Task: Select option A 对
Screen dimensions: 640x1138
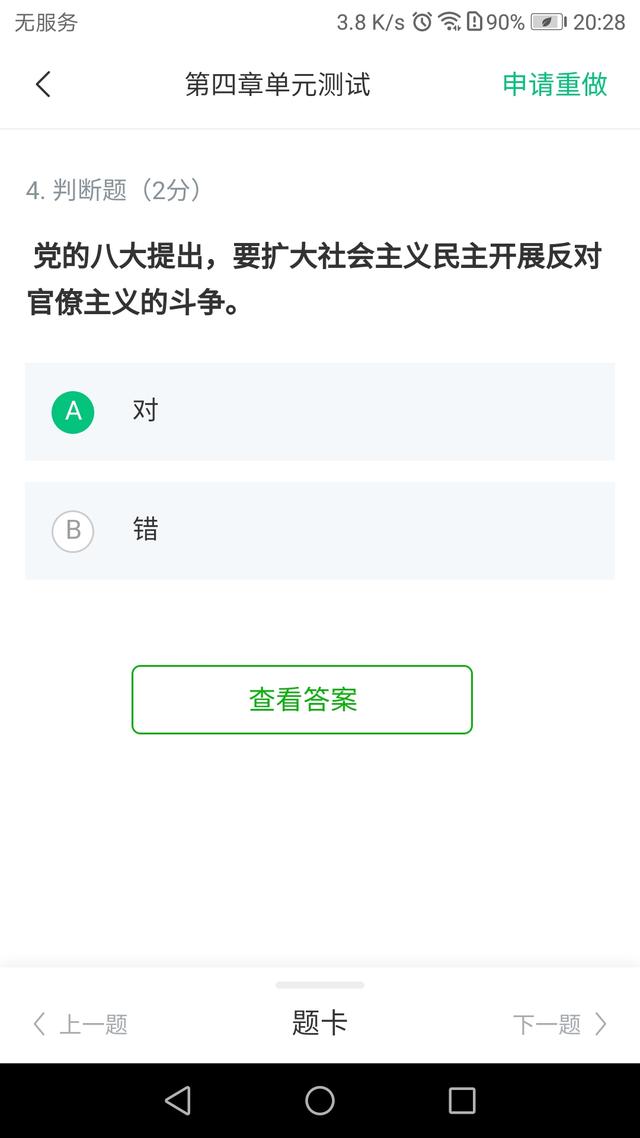Action: pyautogui.click(x=320, y=412)
